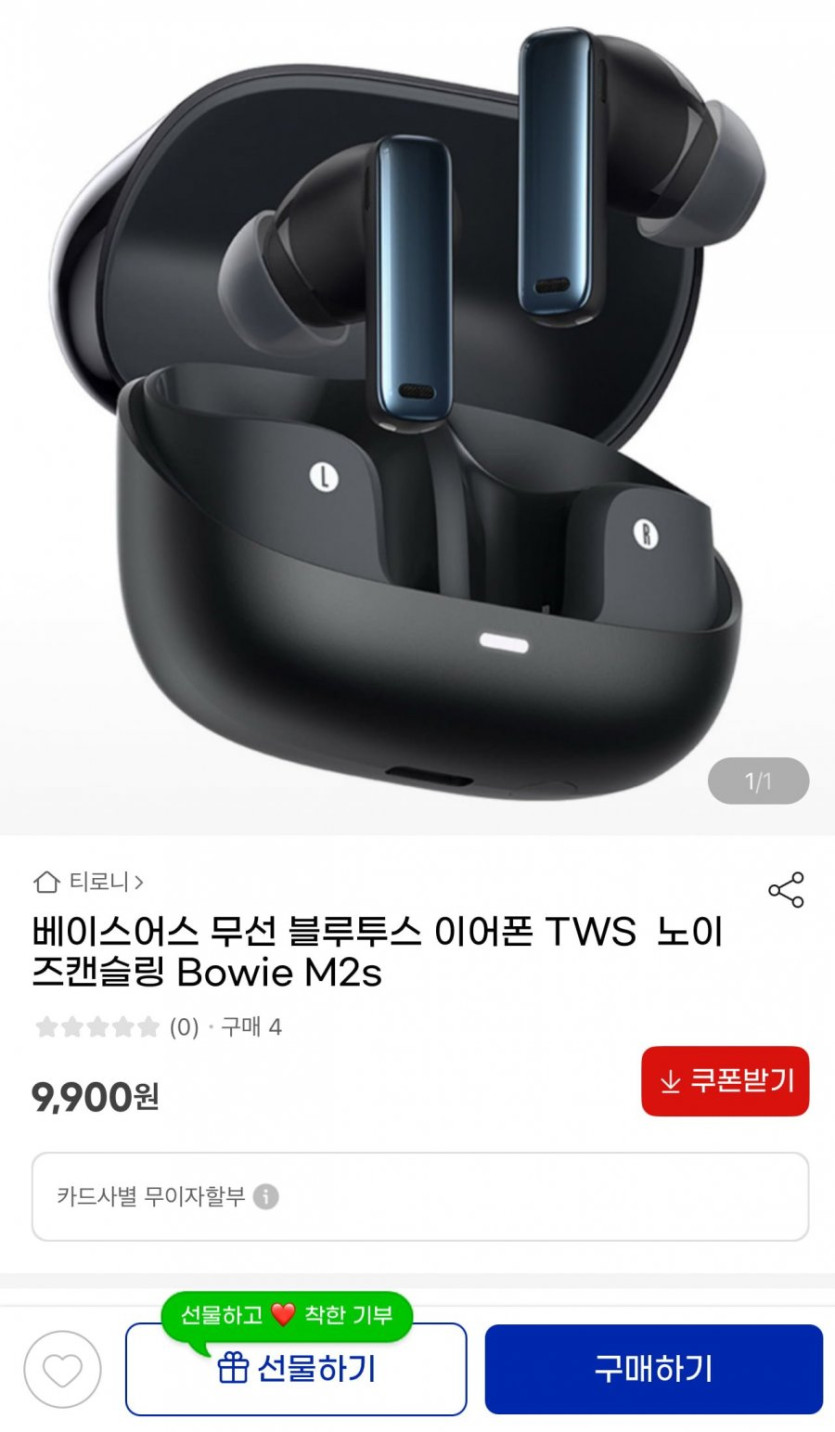Viewport: 835px width, 1432px height.
Task: Share this Bowie M2s product
Action: (785, 889)
